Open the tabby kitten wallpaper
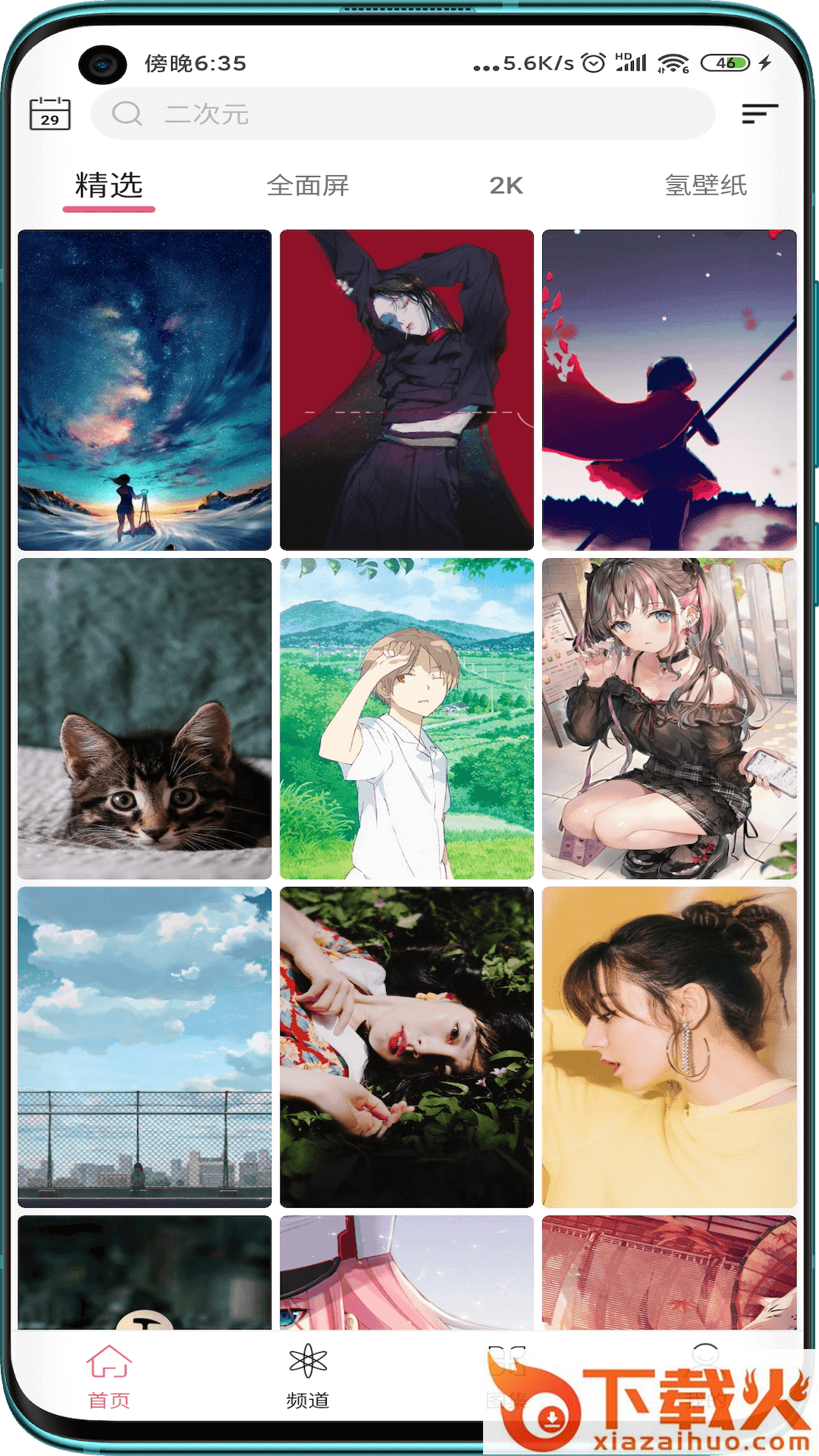 click(x=145, y=718)
